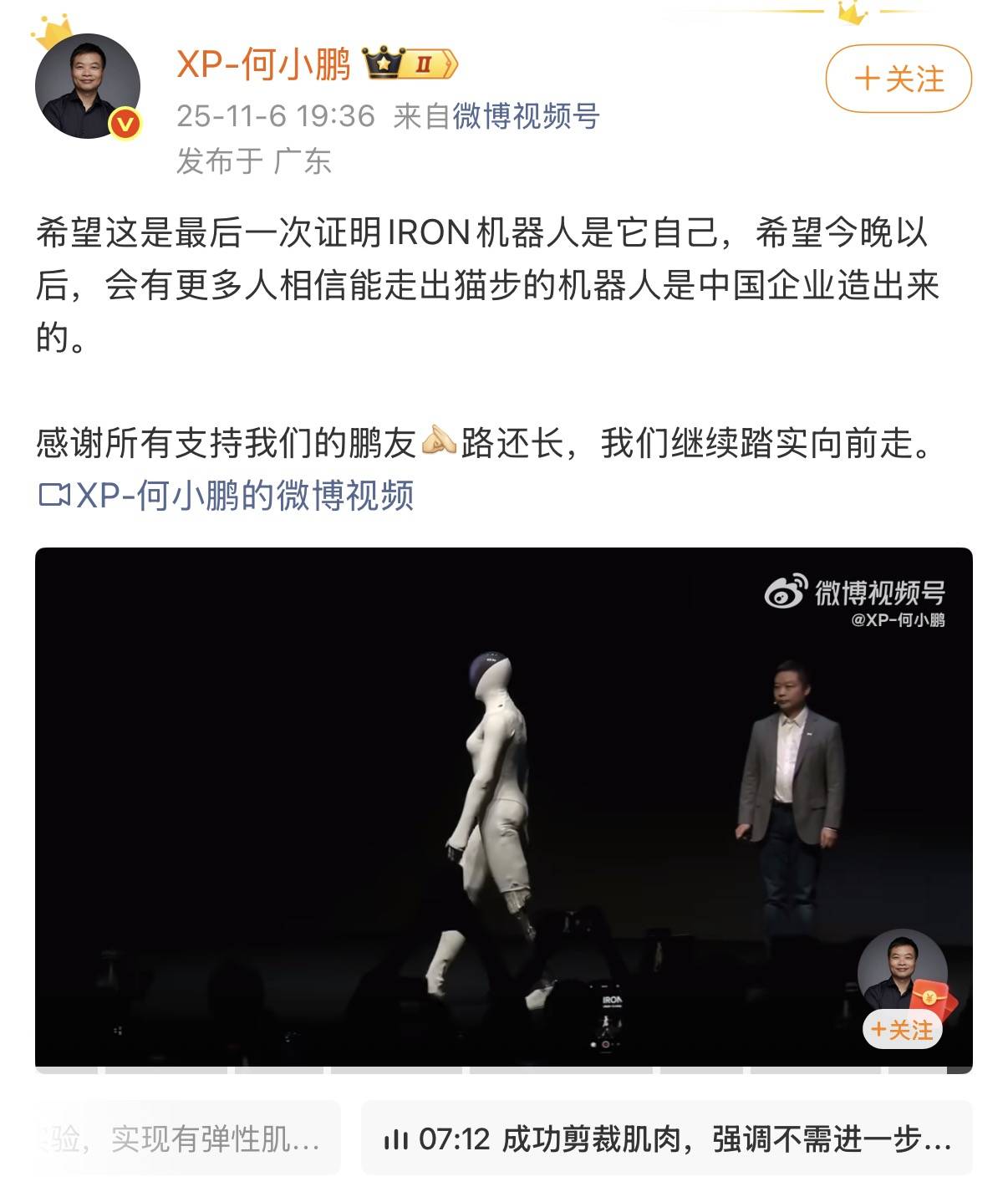Tap 关注 on video avatar overlay
This screenshot has width=1008, height=1197.
pos(902,1030)
